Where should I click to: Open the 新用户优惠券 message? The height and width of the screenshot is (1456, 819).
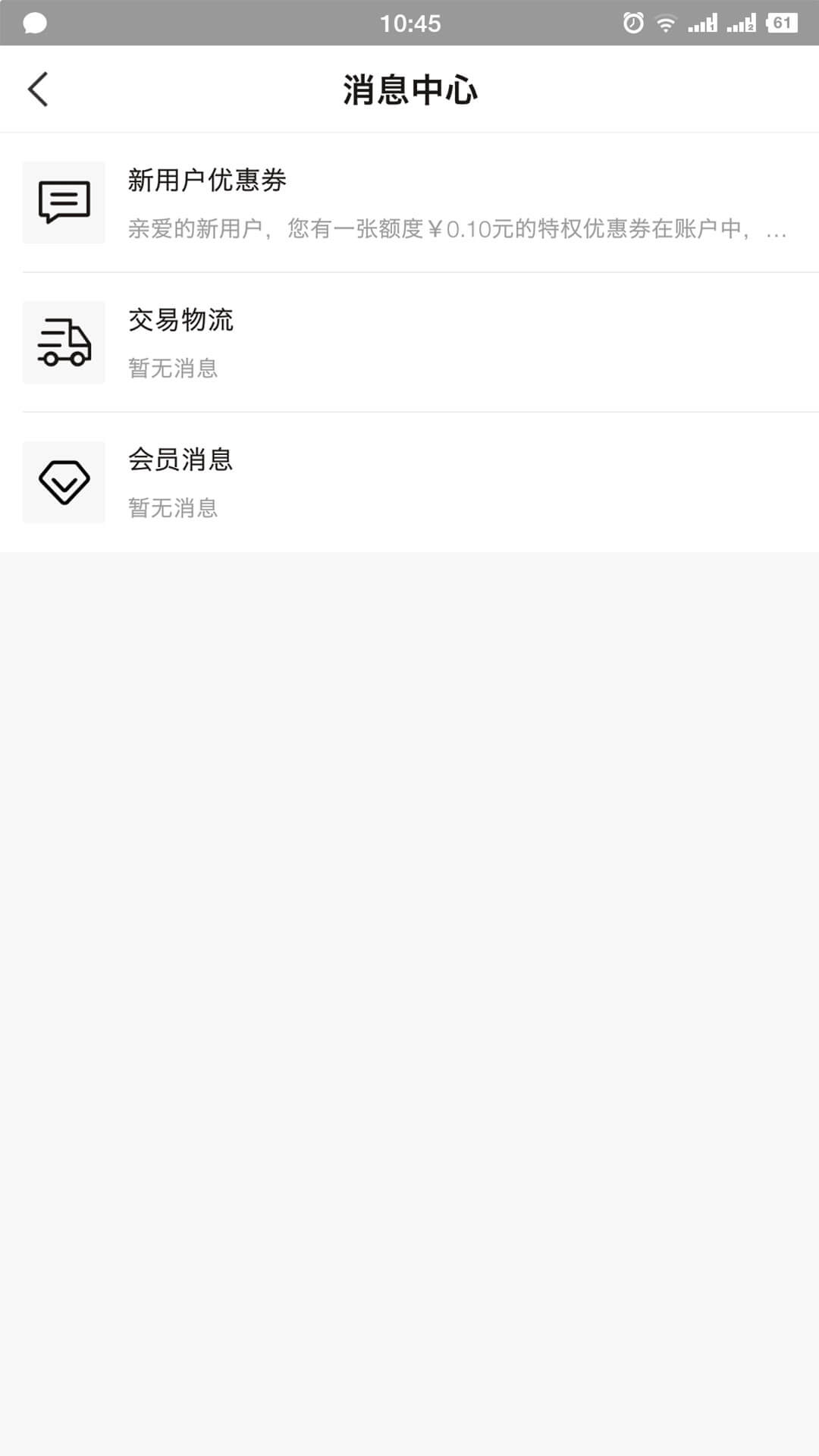409,202
